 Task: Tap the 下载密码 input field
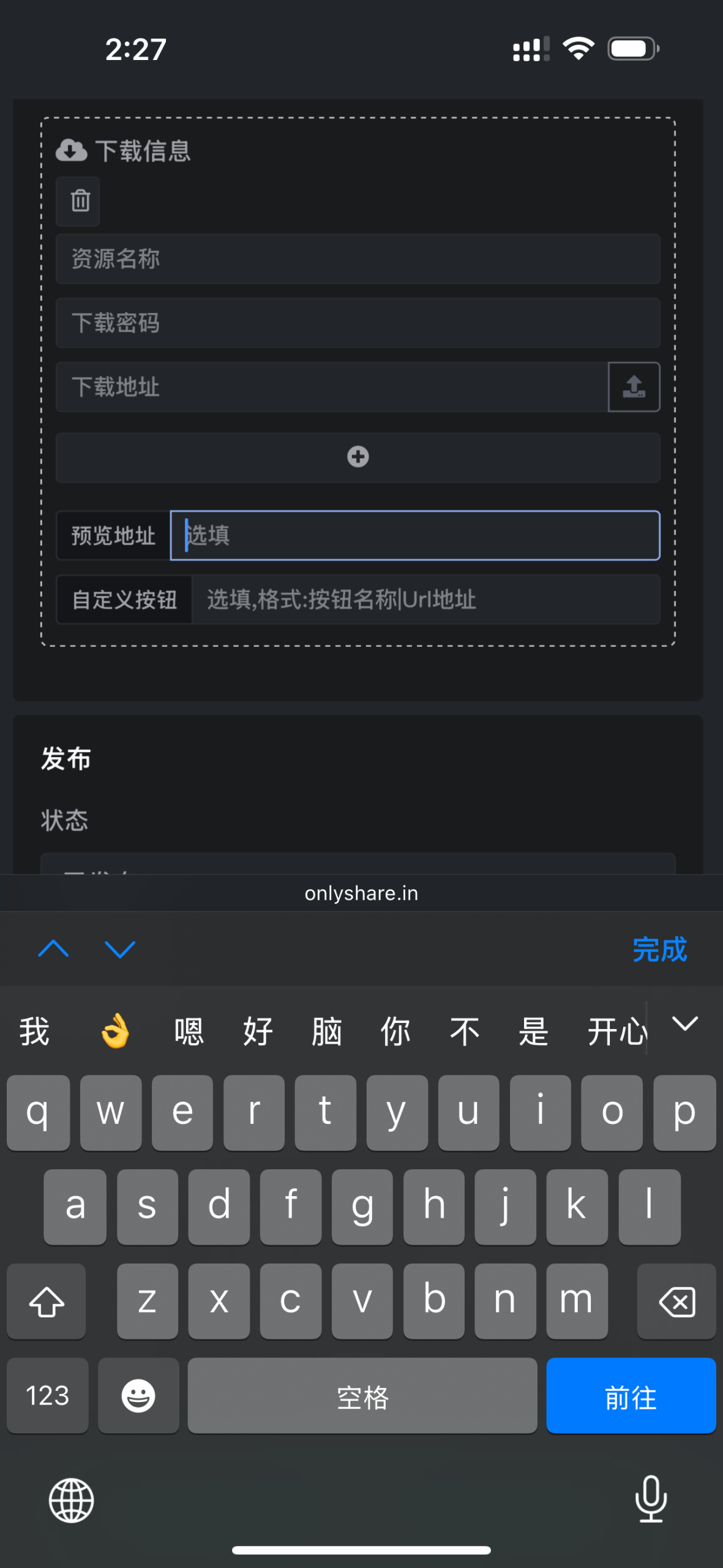pyautogui.click(x=358, y=323)
